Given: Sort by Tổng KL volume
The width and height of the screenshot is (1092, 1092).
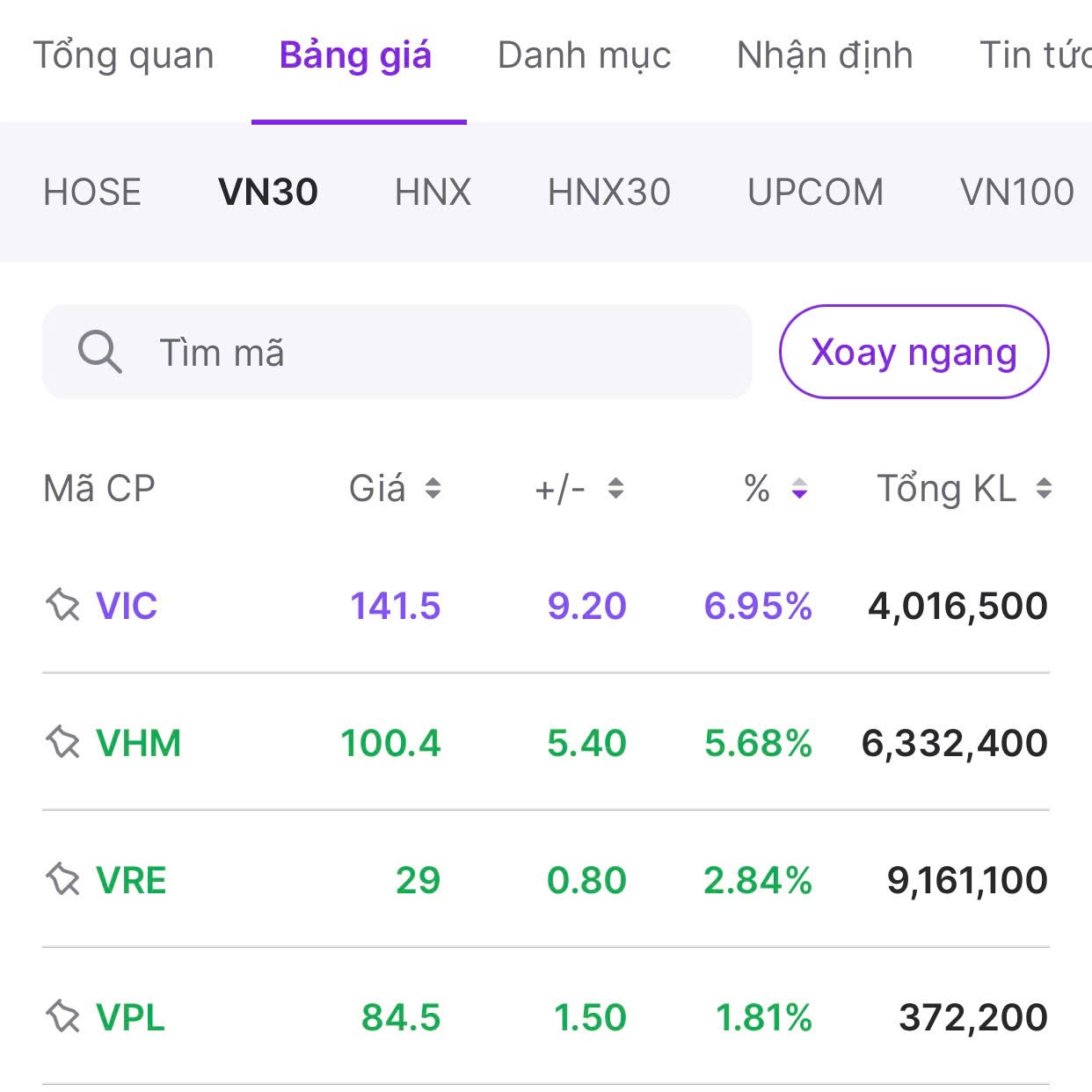Looking at the screenshot, I should pyautogui.click(x=964, y=488).
